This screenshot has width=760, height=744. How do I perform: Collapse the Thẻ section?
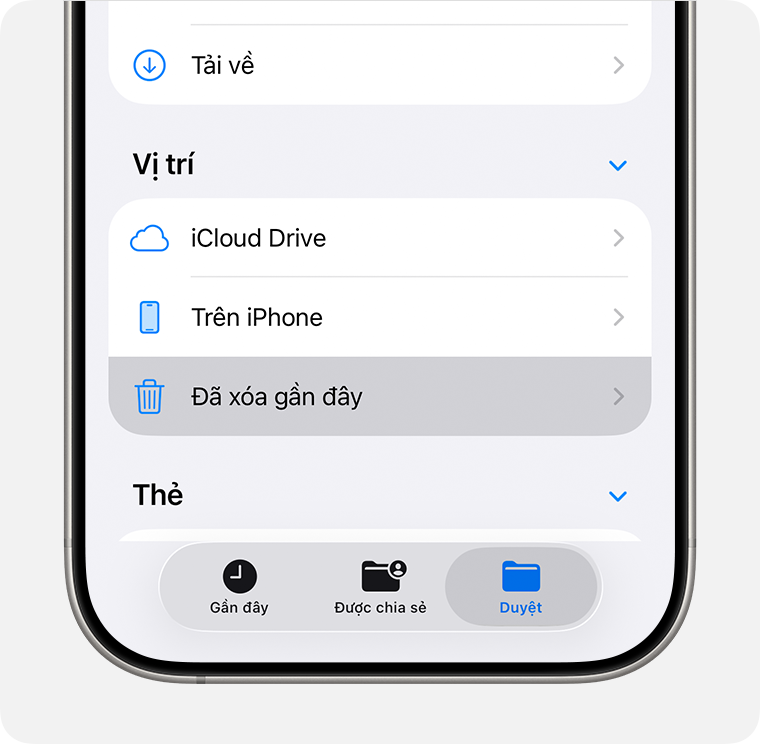pyautogui.click(x=618, y=496)
